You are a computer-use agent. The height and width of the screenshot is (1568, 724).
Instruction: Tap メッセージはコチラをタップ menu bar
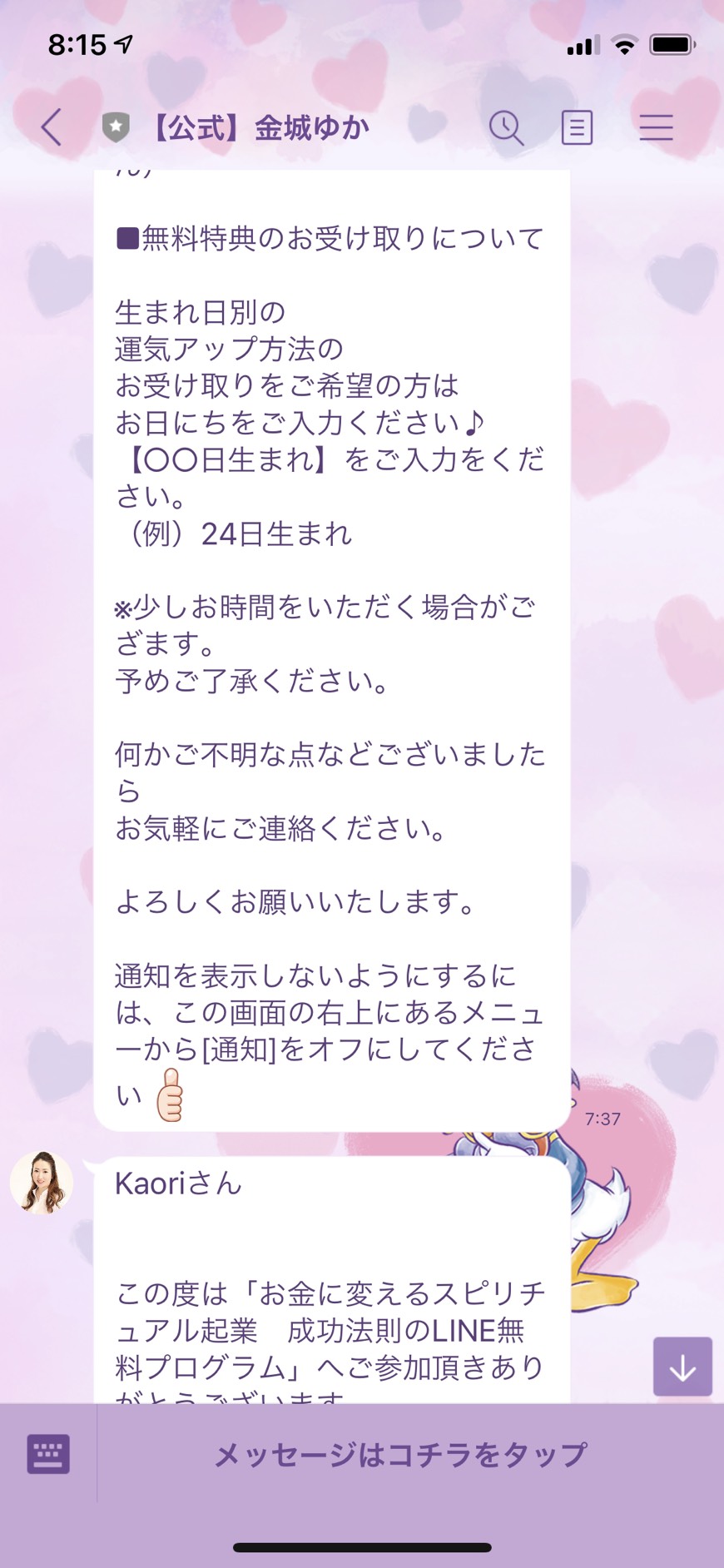[400, 1454]
